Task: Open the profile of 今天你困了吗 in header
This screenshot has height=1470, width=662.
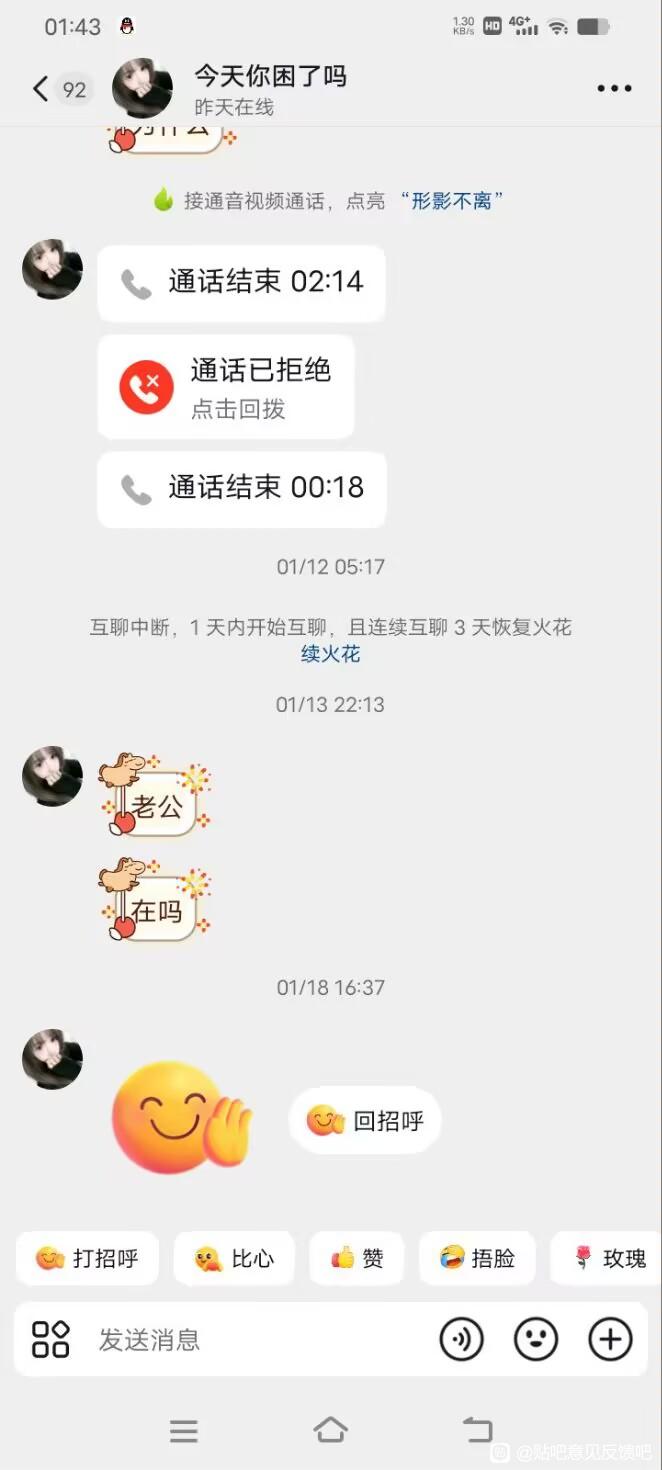Action: (x=142, y=88)
